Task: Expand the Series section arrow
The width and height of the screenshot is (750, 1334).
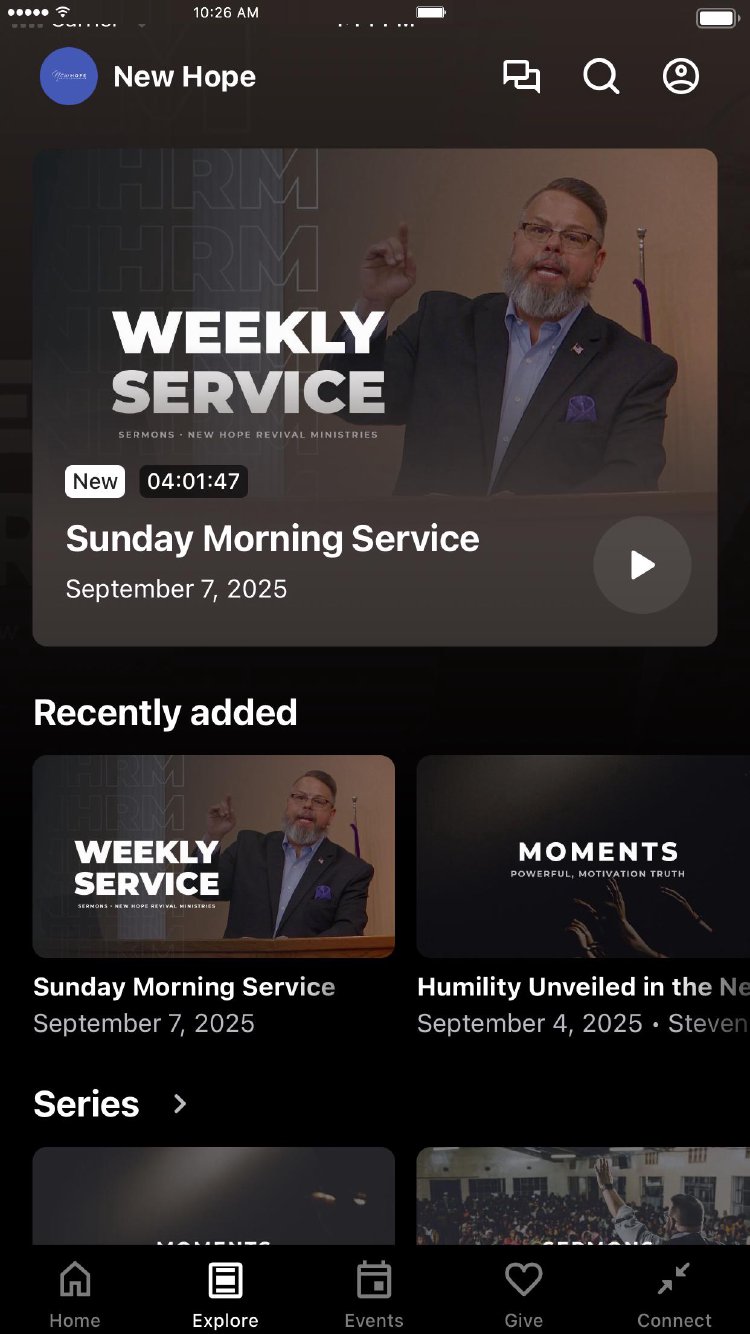Action: pyautogui.click(x=180, y=1104)
